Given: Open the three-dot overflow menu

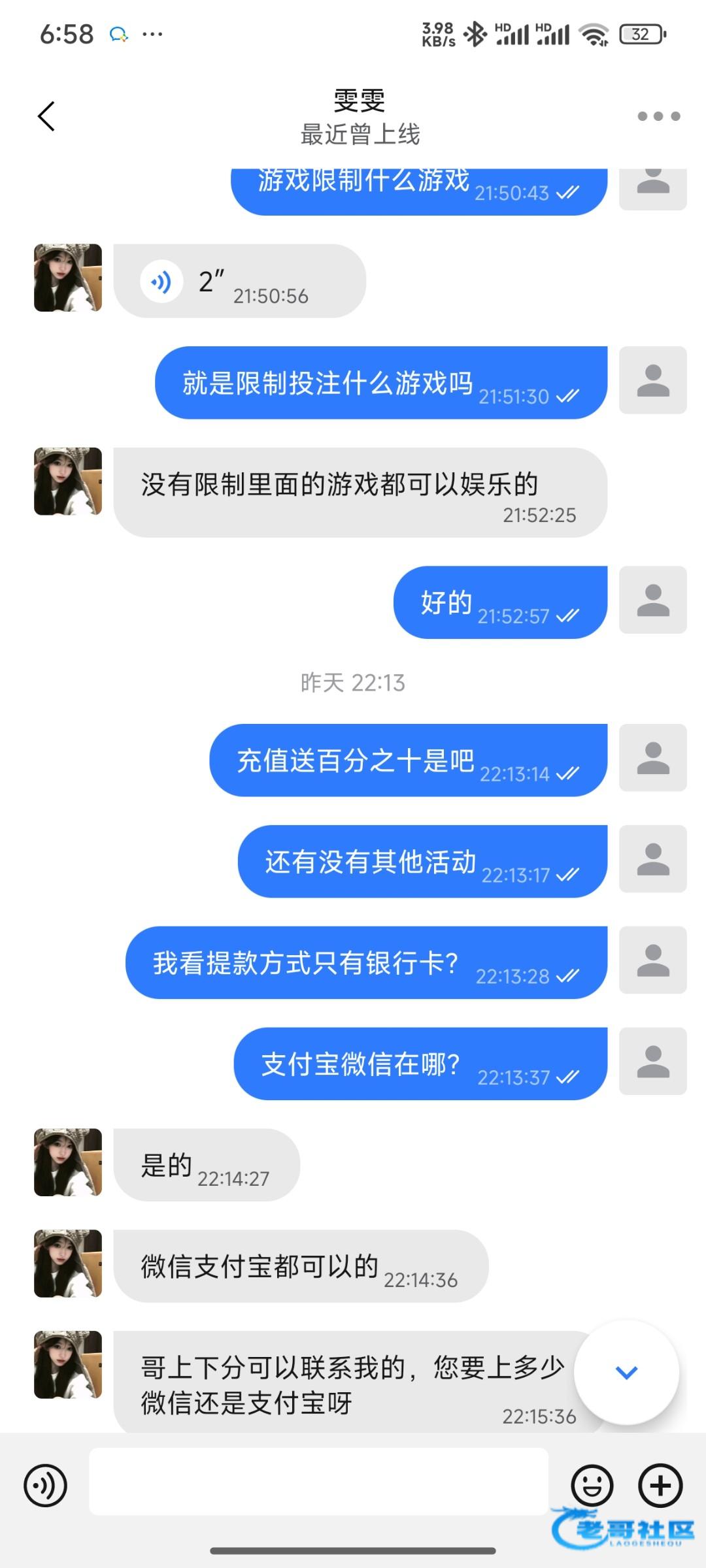Looking at the screenshot, I should pyautogui.click(x=658, y=116).
